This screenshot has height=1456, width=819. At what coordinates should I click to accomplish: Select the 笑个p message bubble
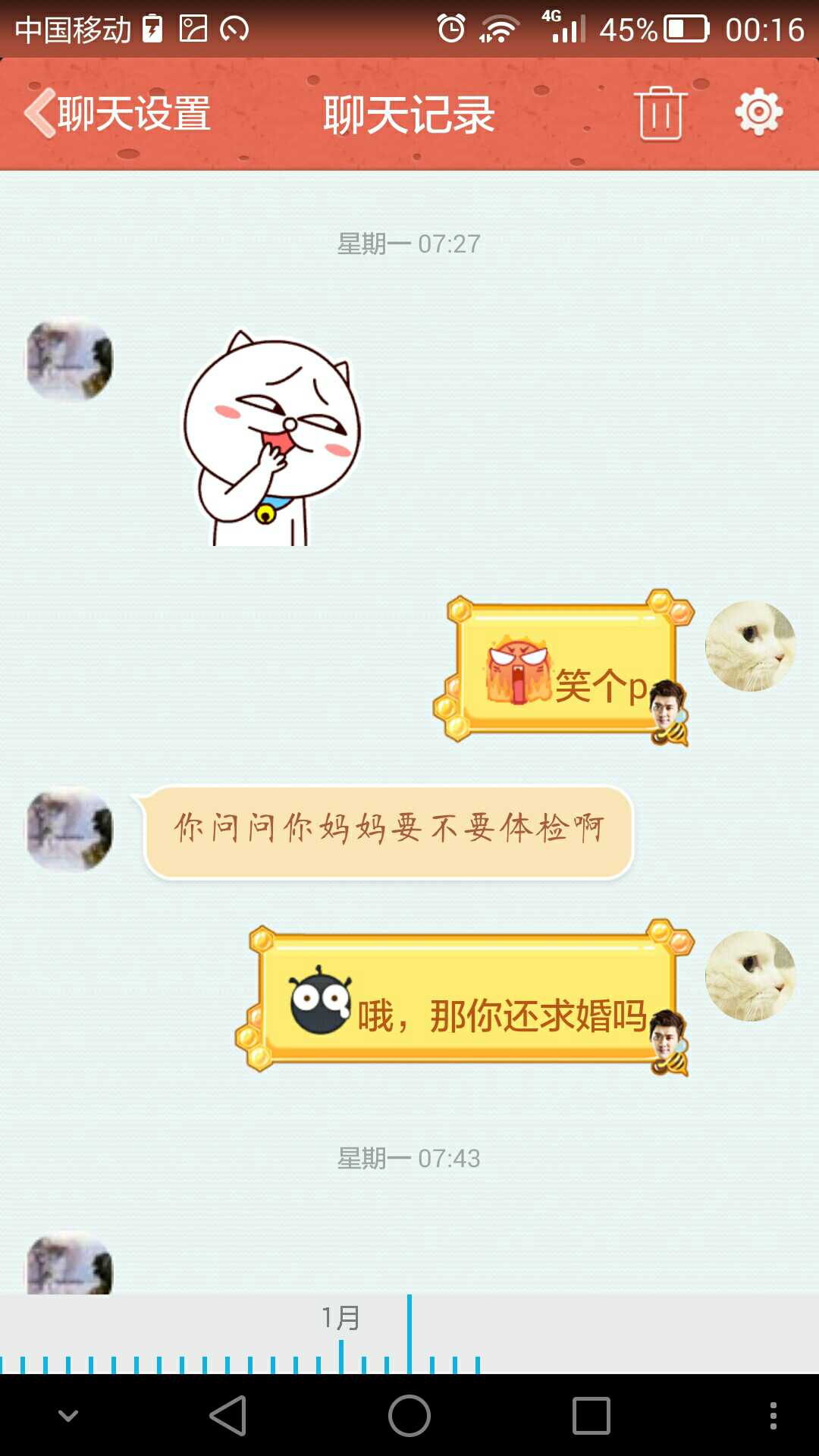tap(565, 669)
